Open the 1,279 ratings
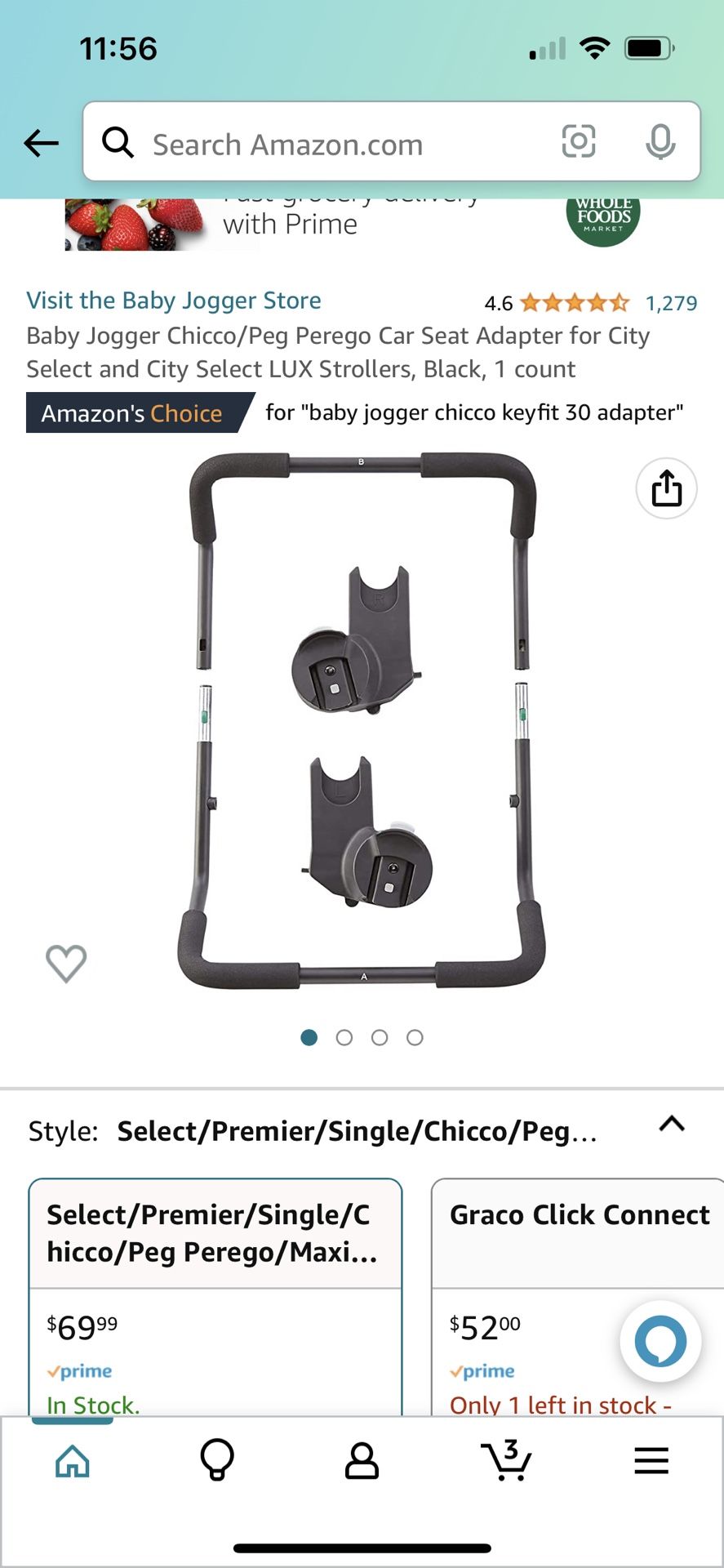This screenshot has width=724, height=1568. [x=671, y=303]
